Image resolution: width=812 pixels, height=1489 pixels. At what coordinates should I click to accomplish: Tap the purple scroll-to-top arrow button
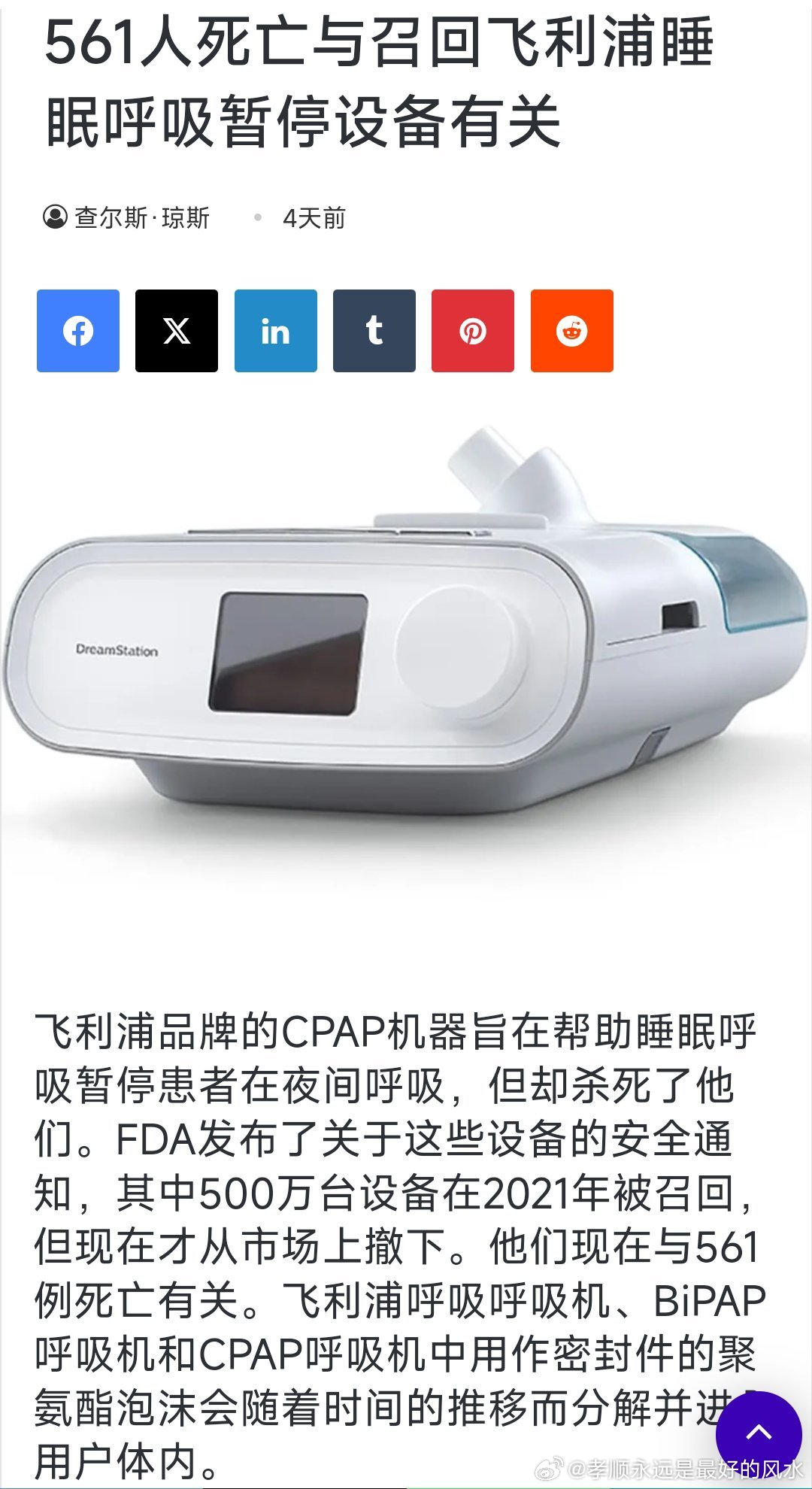[x=758, y=1433]
